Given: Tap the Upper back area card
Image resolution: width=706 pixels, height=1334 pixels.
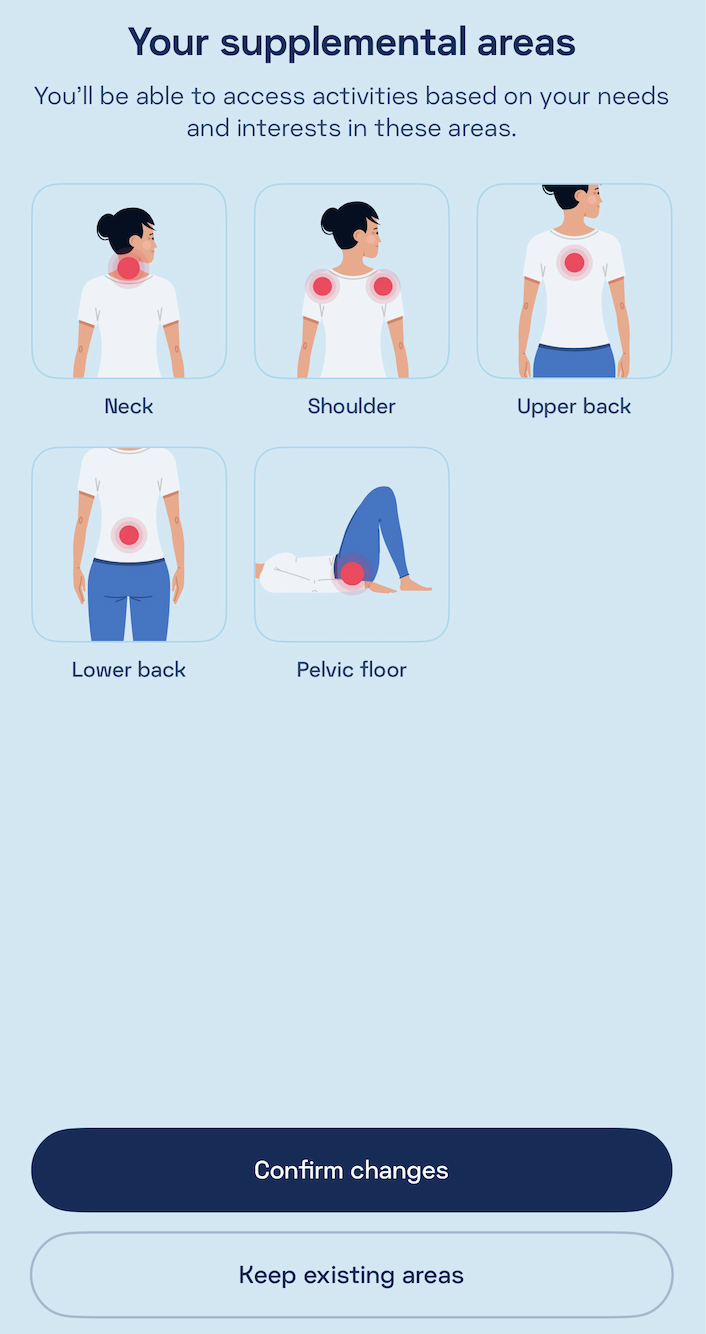Looking at the screenshot, I should point(574,281).
